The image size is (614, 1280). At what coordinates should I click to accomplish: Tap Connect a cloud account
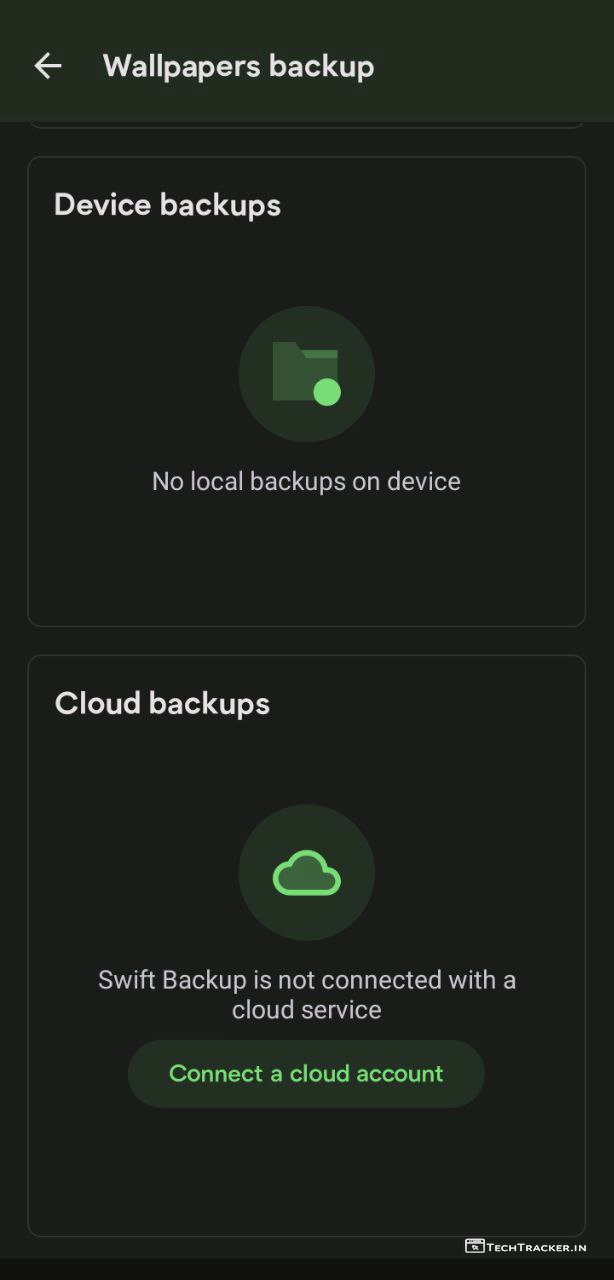306,1073
